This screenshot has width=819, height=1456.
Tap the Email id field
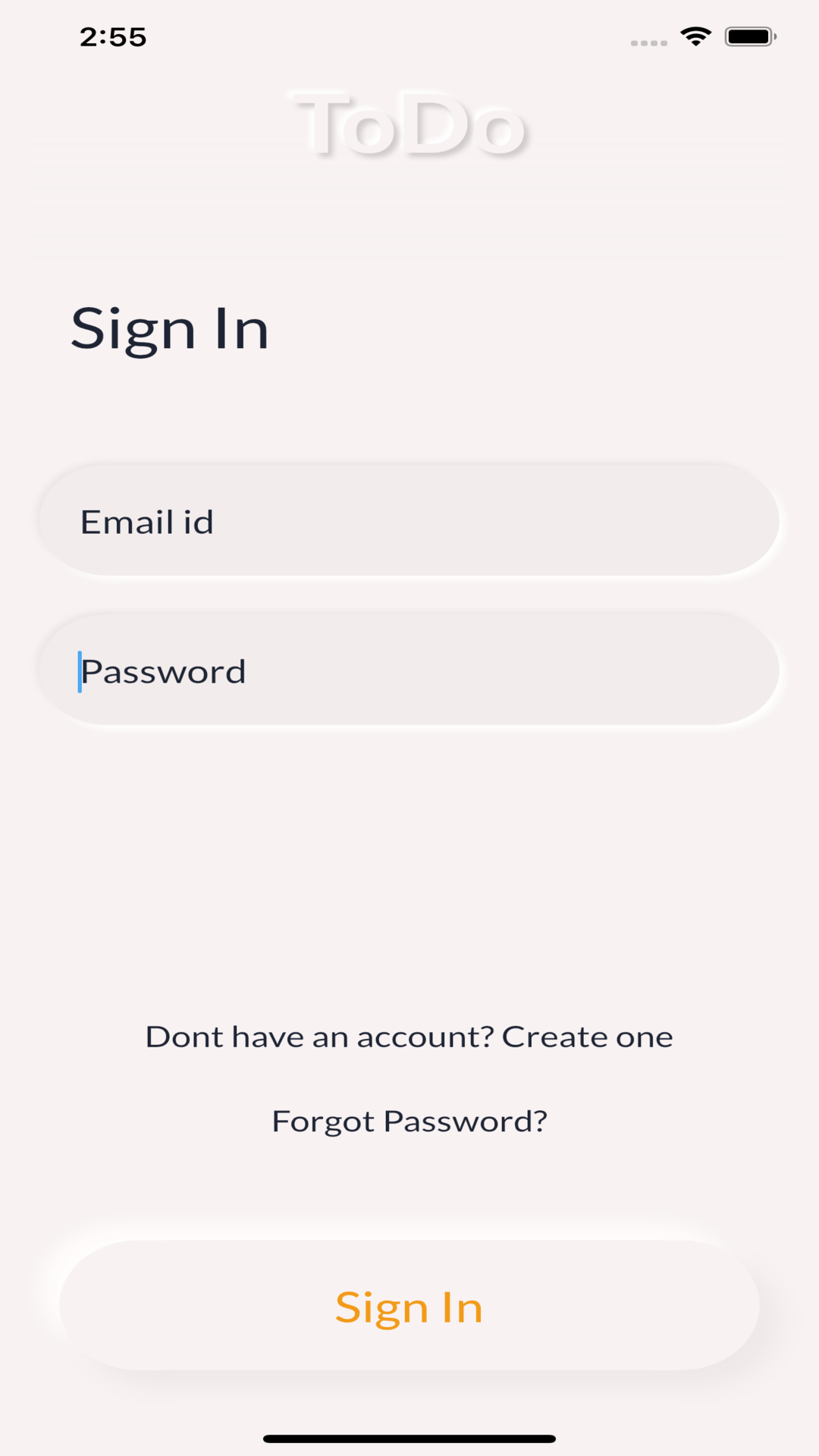tap(409, 520)
